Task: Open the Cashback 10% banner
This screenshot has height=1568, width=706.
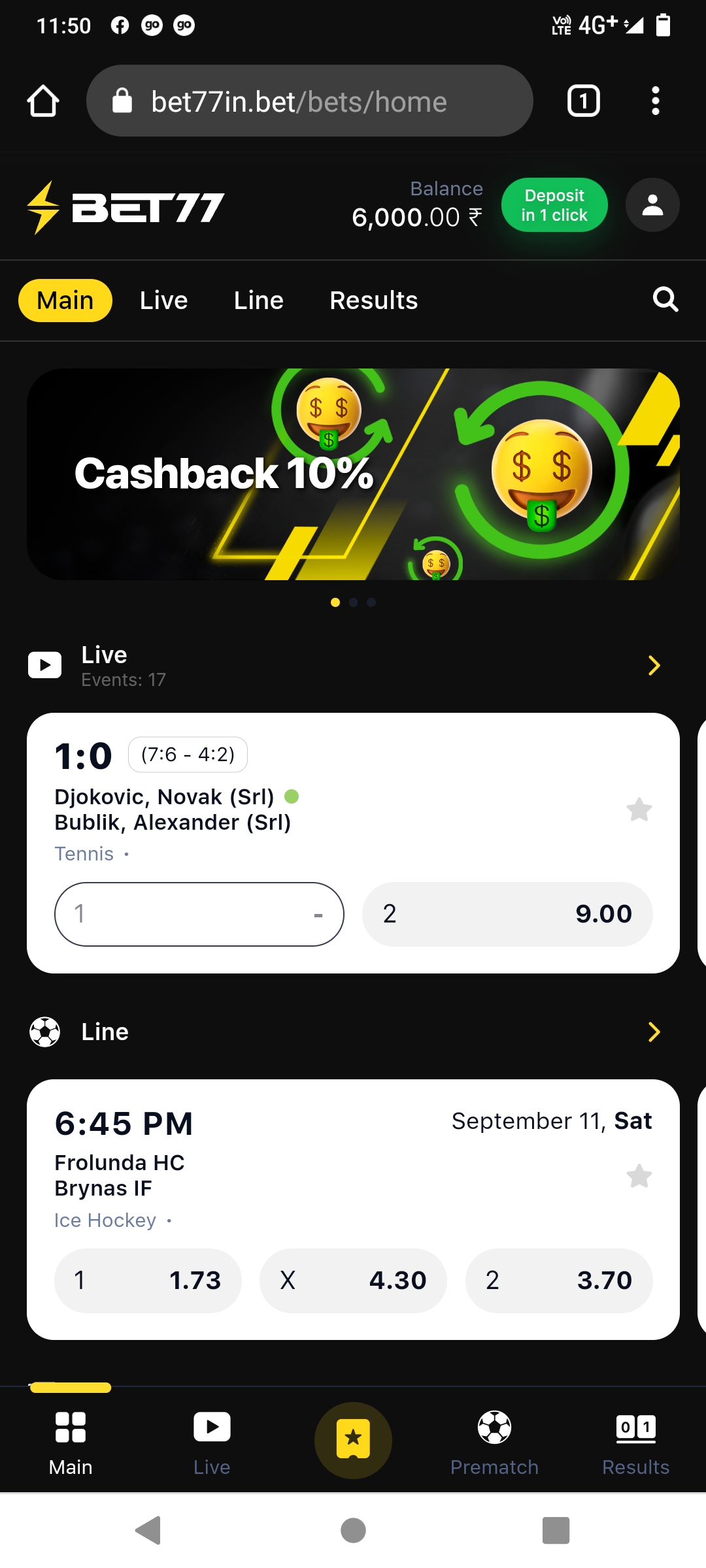Action: 353,474
